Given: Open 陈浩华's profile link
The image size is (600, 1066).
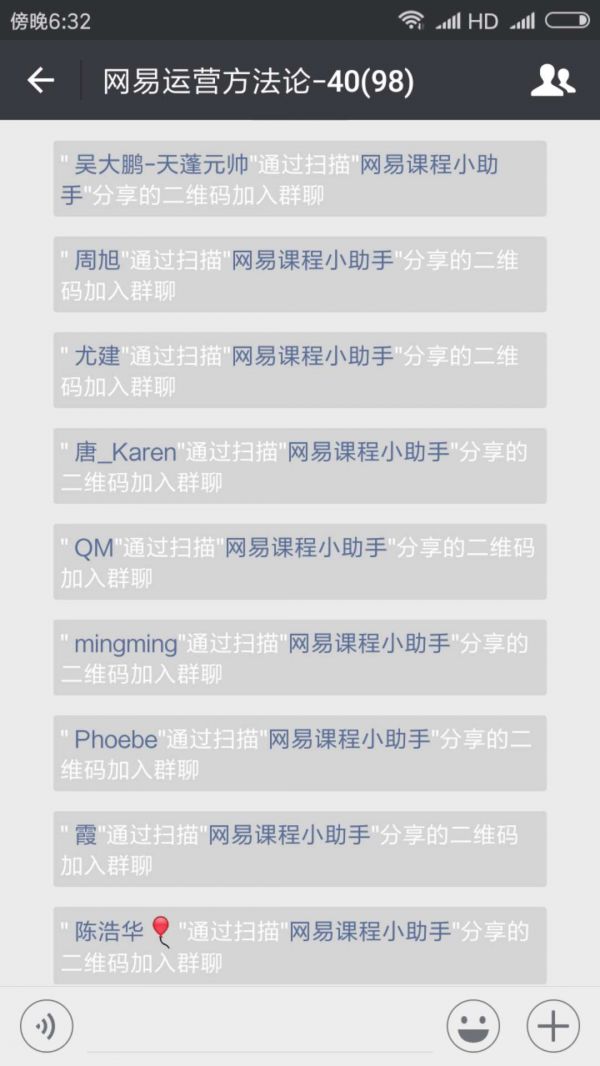Looking at the screenshot, I should pos(110,932).
